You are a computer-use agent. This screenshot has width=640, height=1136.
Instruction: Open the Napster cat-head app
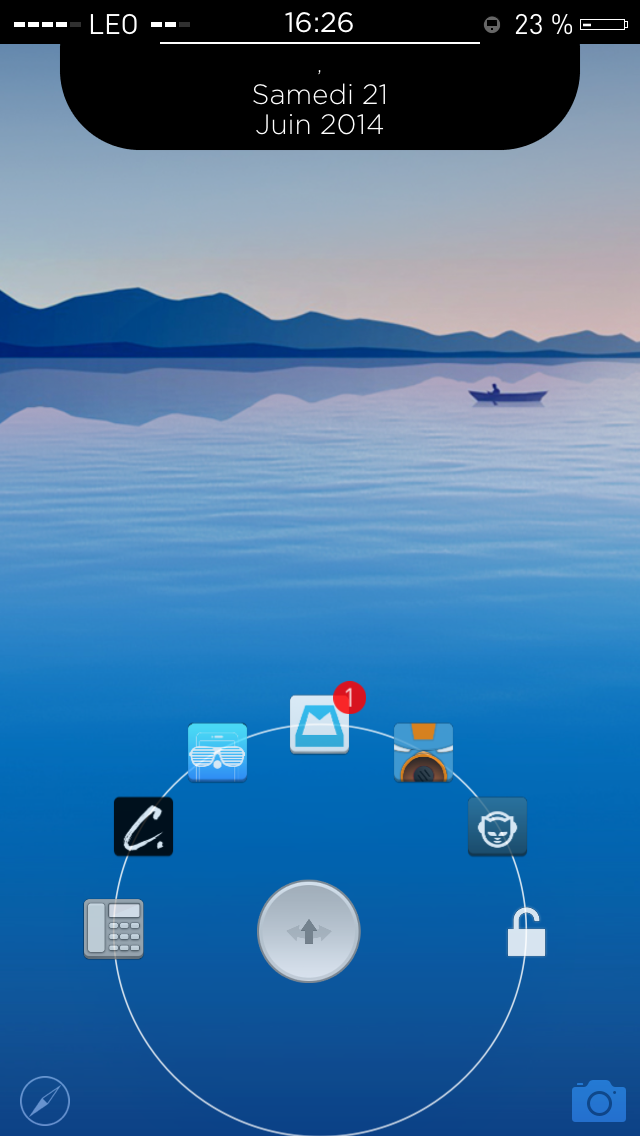click(x=497, y=826)
